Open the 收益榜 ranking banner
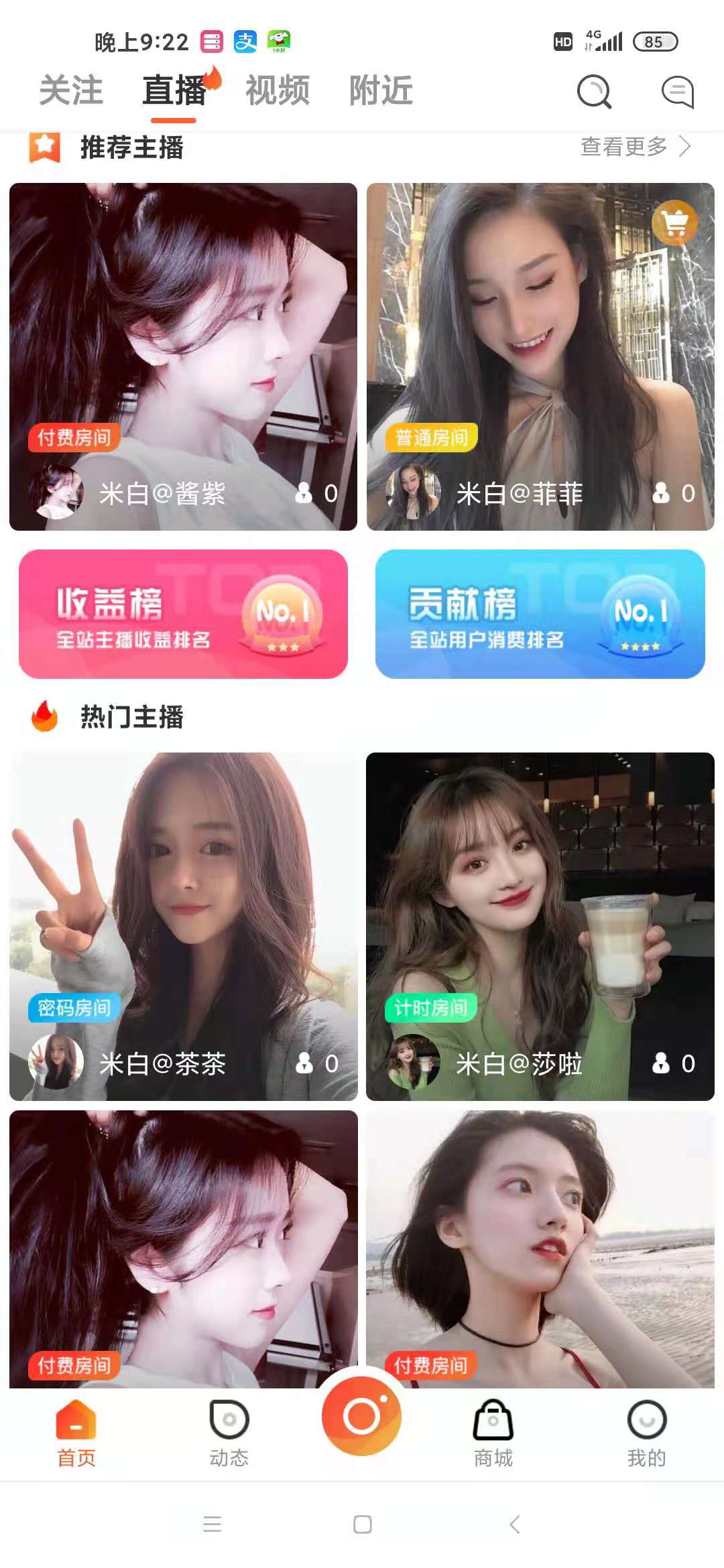The height and width of the screenshot is (1568, 724). 183,614
